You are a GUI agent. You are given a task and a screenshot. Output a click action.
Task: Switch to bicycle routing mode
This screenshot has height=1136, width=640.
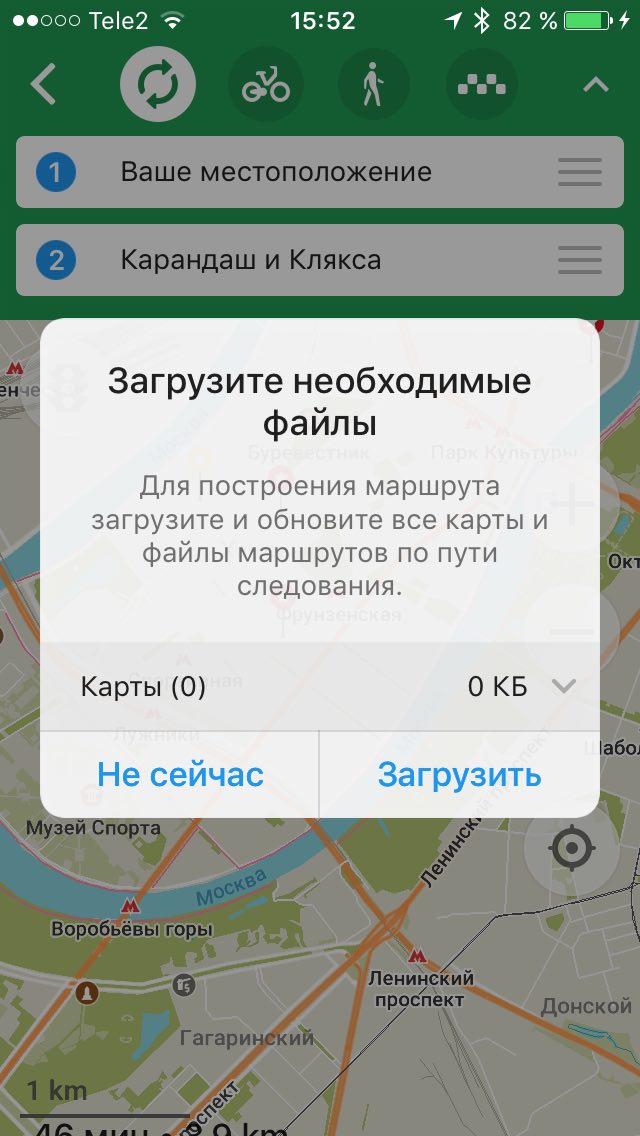click(266, 84)
